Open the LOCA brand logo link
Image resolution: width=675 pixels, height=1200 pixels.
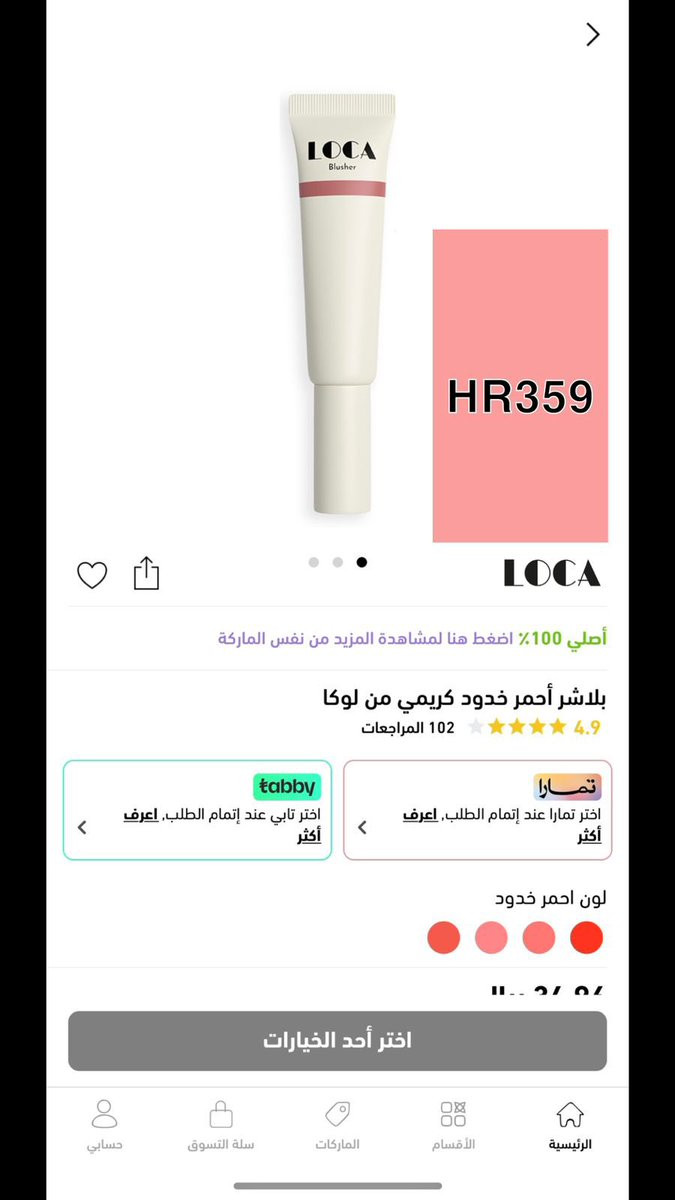pos(552,573)
